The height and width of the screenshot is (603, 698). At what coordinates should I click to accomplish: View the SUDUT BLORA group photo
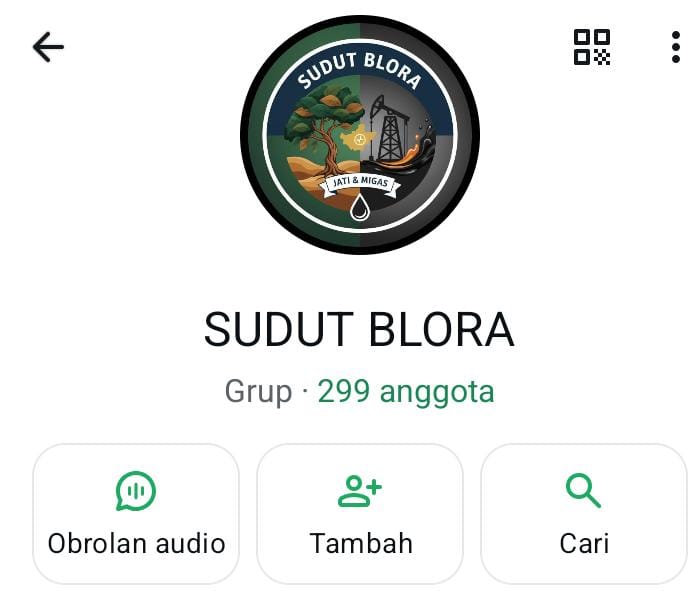click(360, 134)
